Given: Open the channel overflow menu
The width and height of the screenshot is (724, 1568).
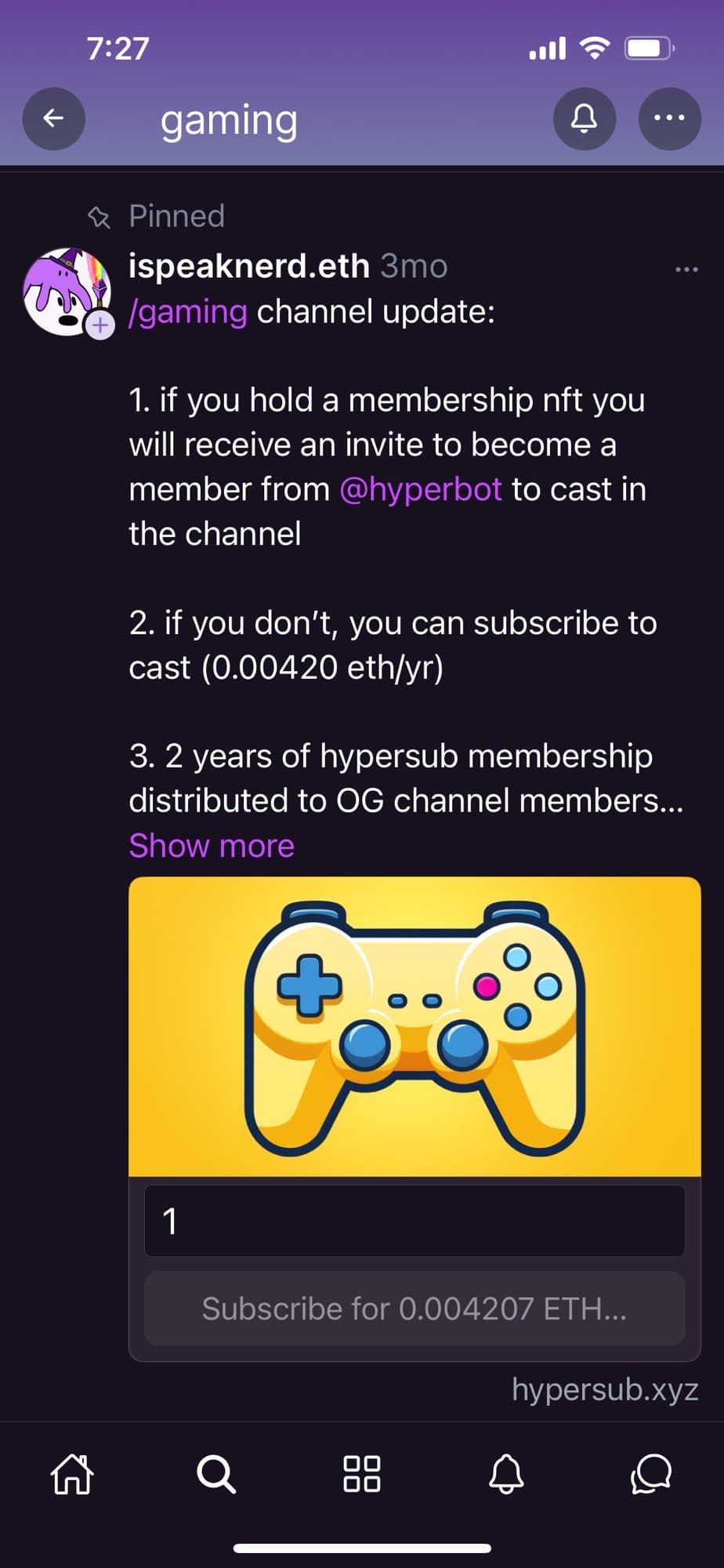Looking at the screenshot, I should tap(669, 118).
